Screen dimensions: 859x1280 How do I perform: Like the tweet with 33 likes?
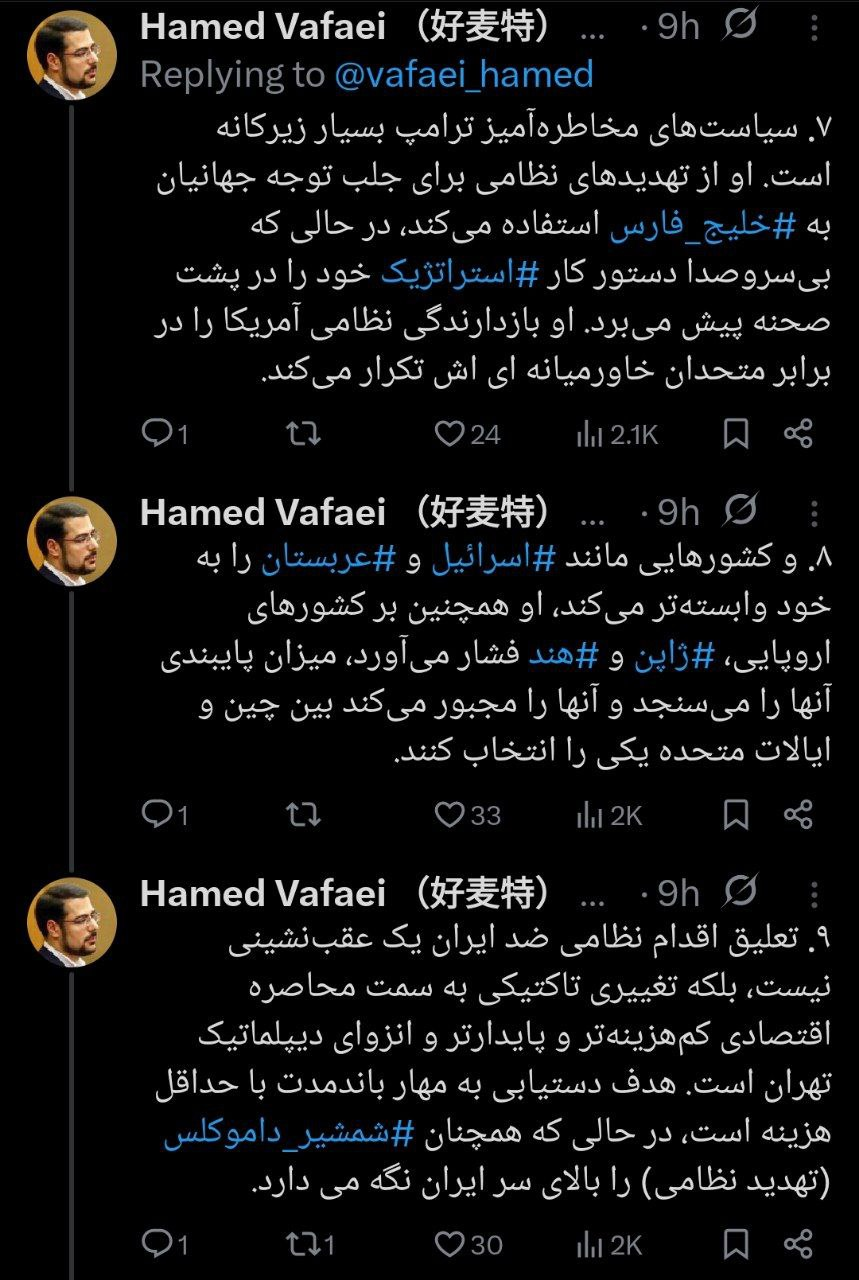pos(451,815)
